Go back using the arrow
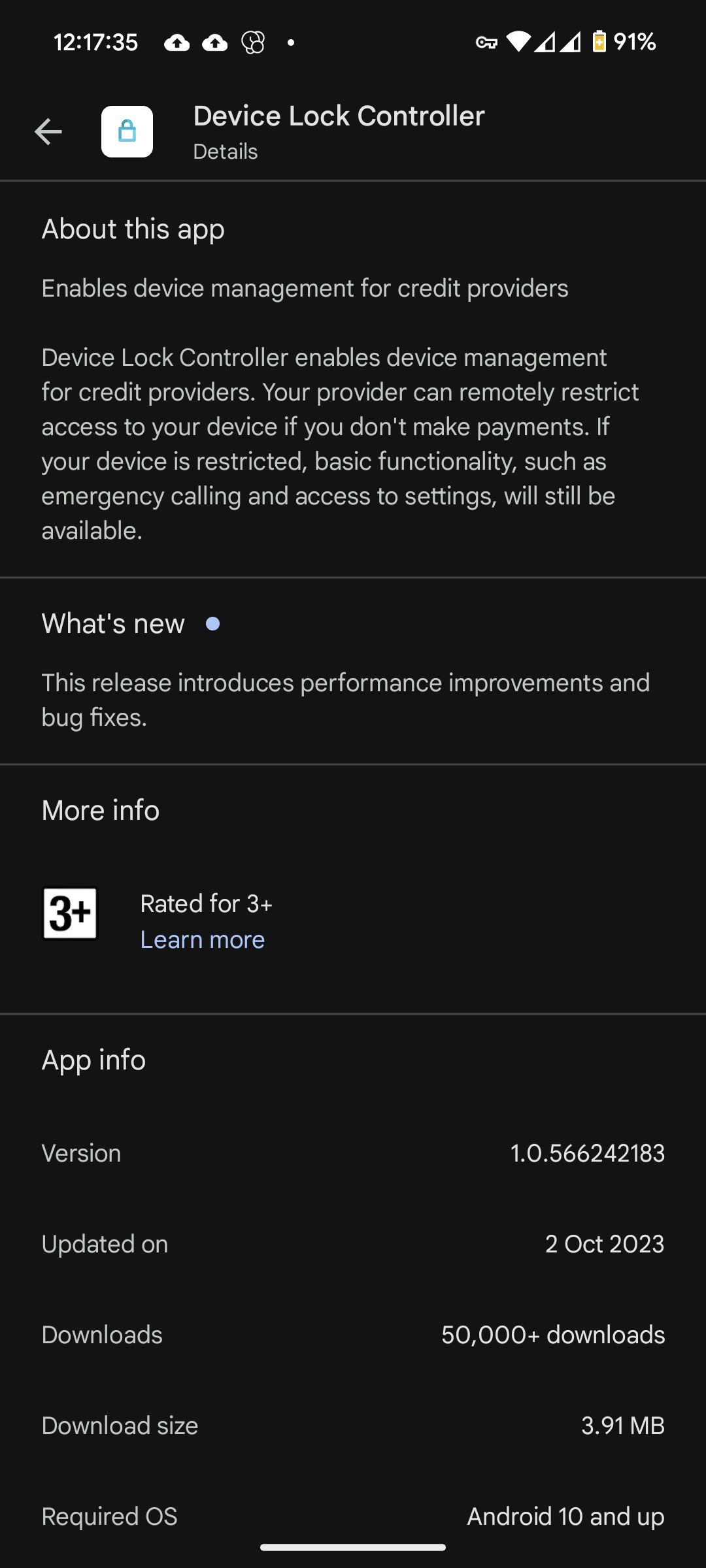The image size is (706, 1568). pyautogui.click(x=48, y=132)
